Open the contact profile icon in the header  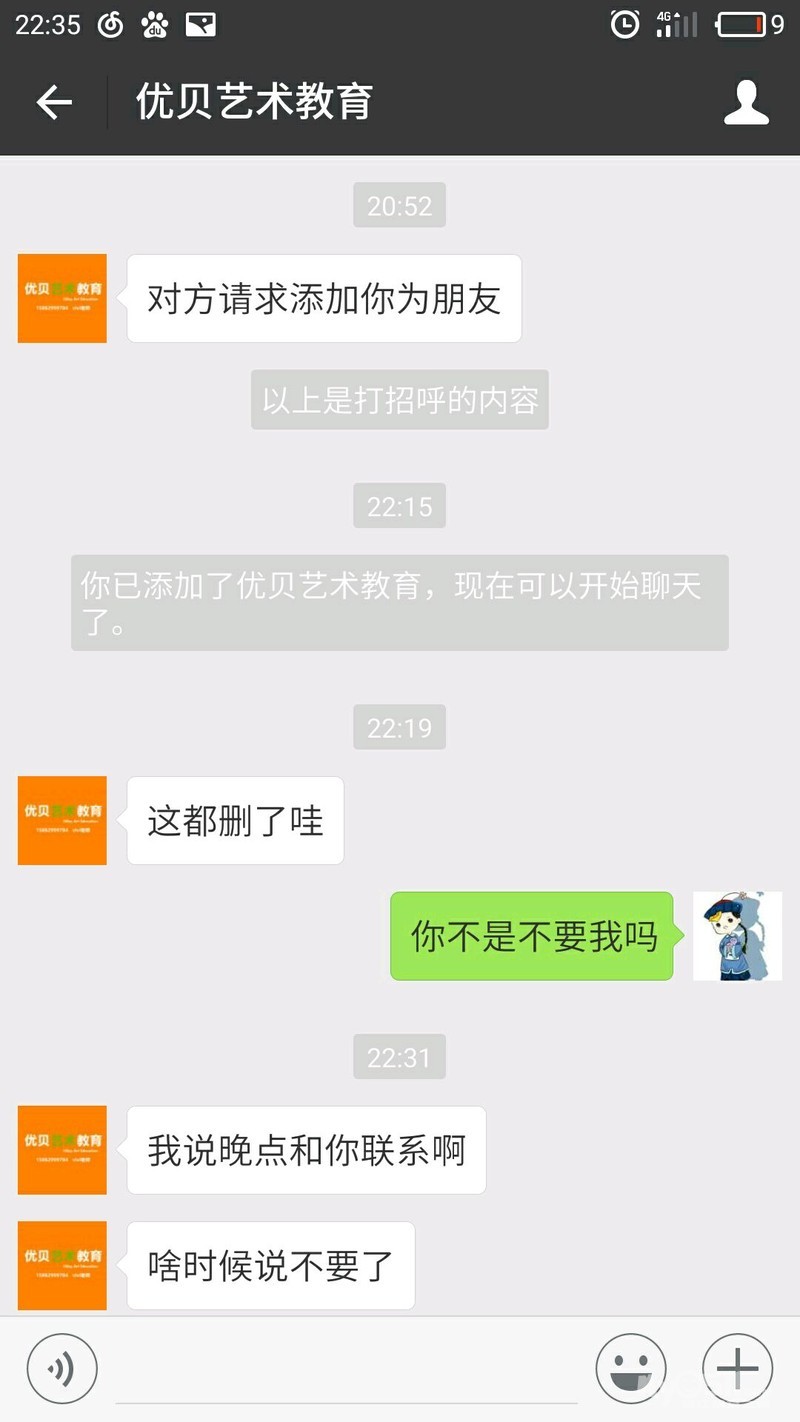[746, 102]
